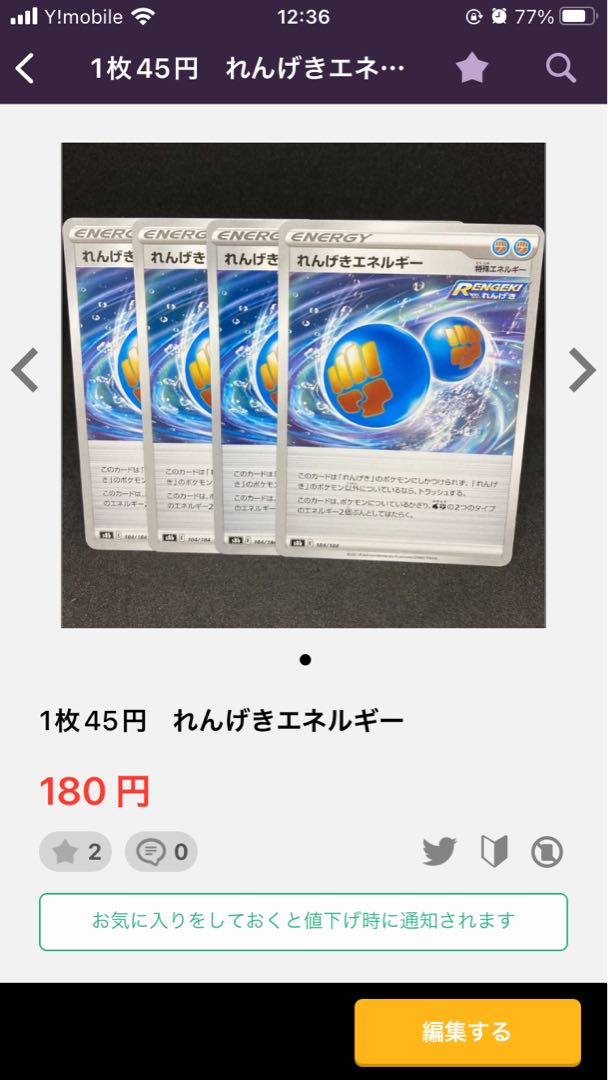Show the previous product photo
The image size is (608, 1080).
point(25,370)
